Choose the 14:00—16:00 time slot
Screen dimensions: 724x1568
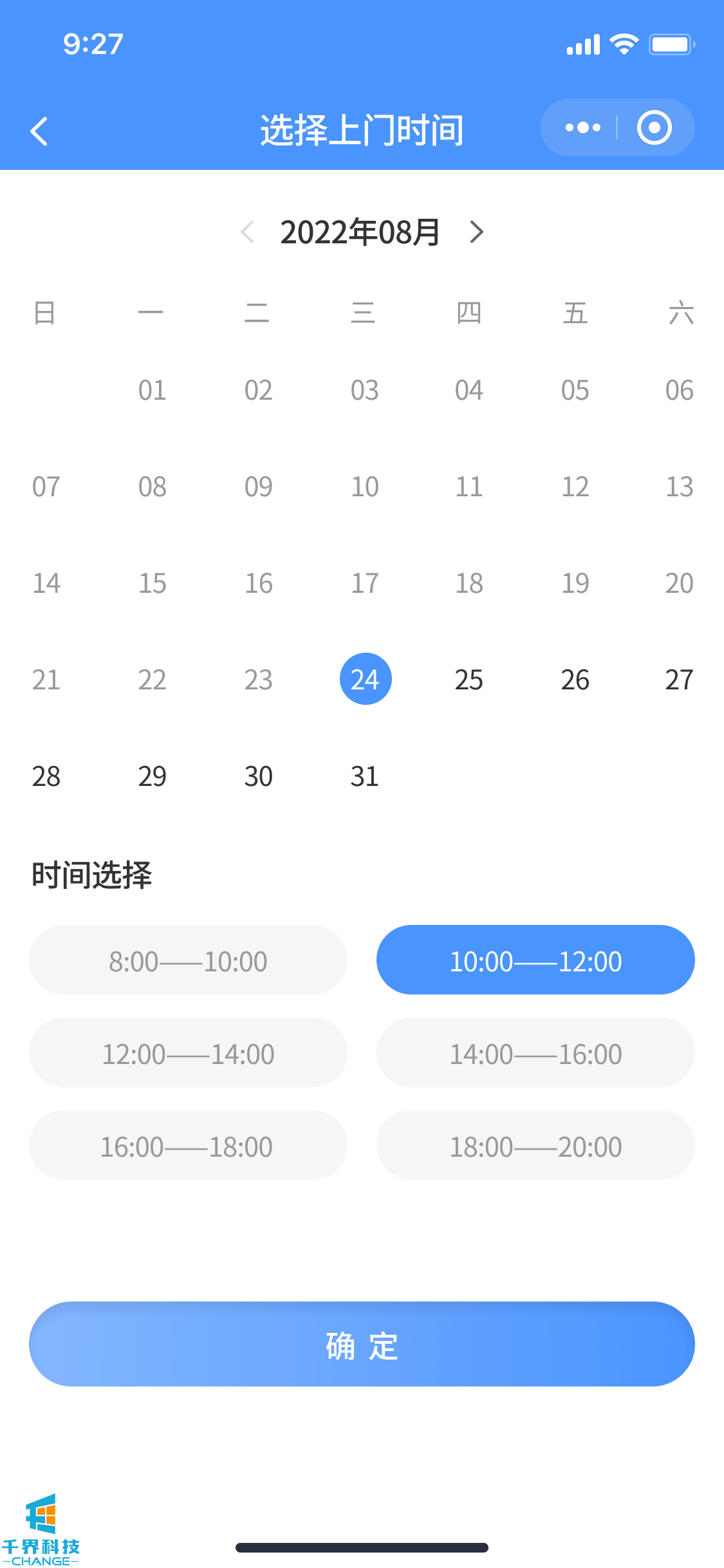point(535,1053)
